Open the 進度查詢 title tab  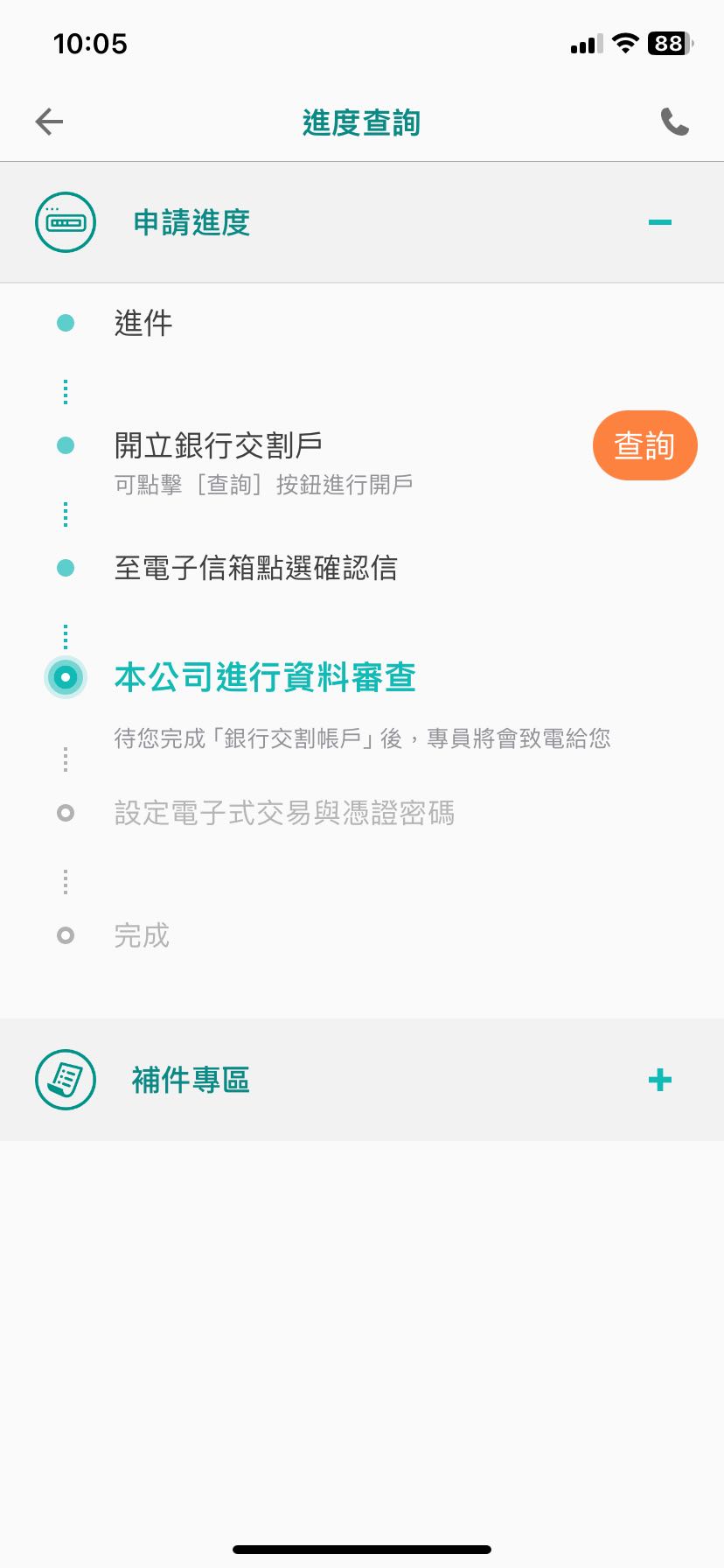tap(361, 122)
